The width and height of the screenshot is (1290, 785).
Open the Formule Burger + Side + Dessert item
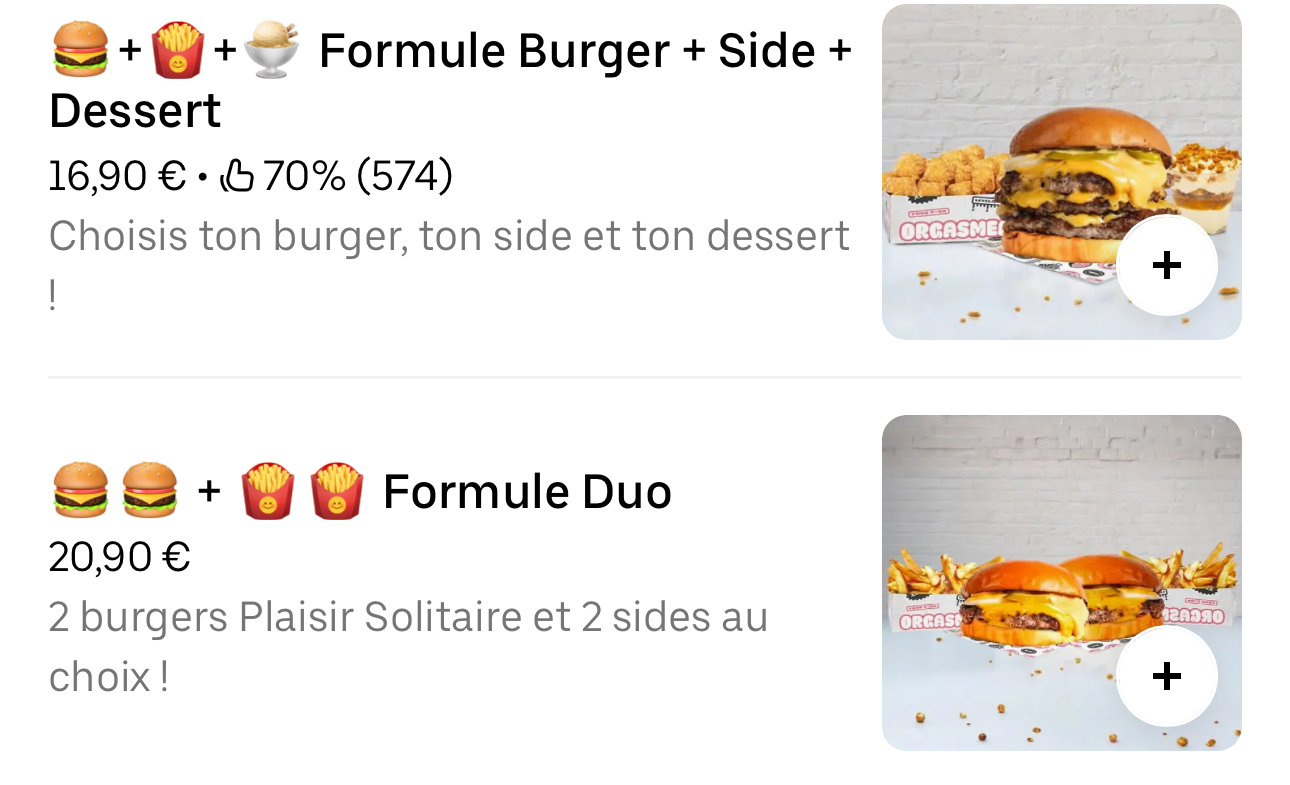coord(450,80)
